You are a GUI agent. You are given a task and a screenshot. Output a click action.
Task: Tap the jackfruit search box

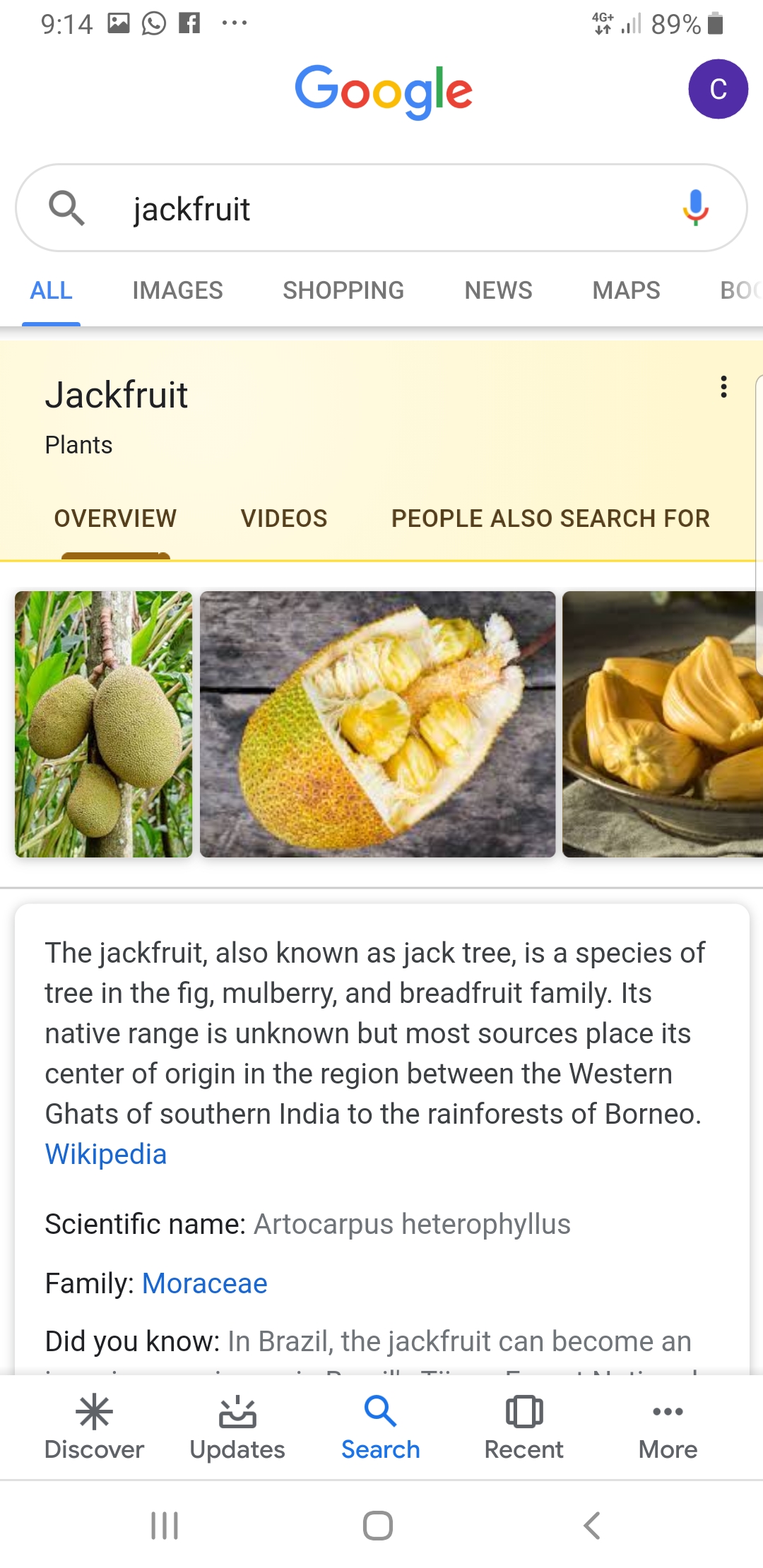tap(381, 208)
